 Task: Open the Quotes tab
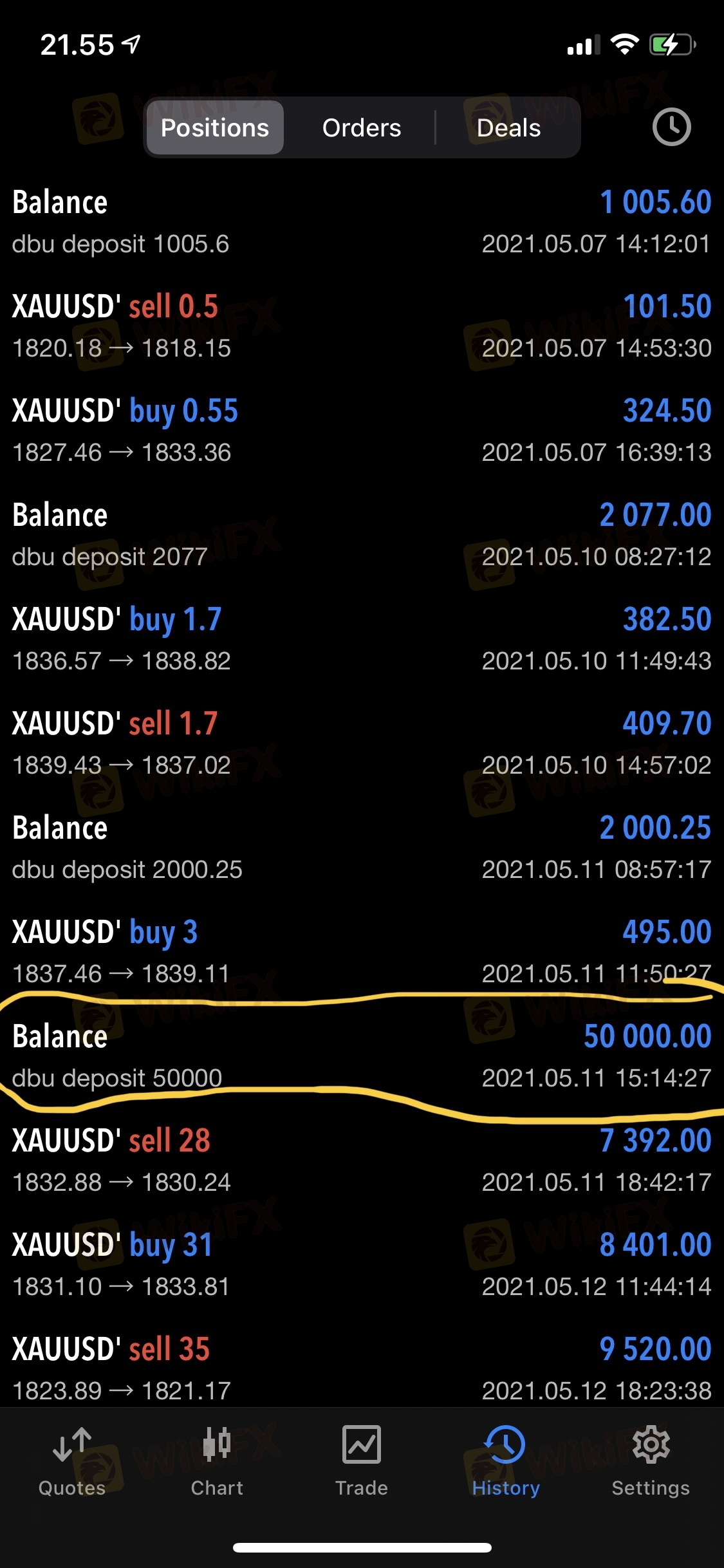click(72, 1461)
